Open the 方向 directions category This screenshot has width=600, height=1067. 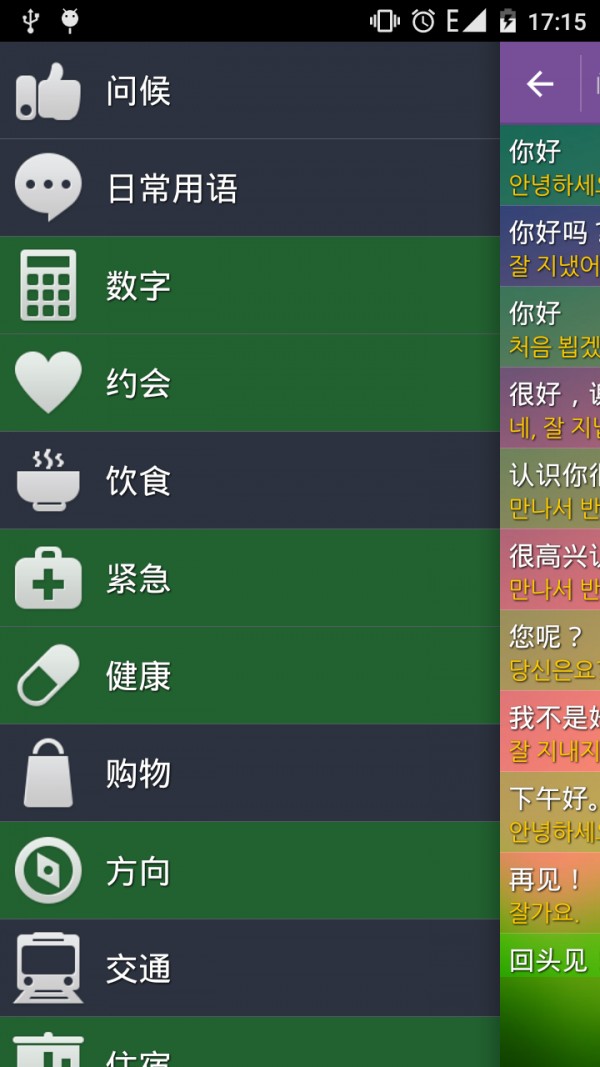click(x=250, y=871)
